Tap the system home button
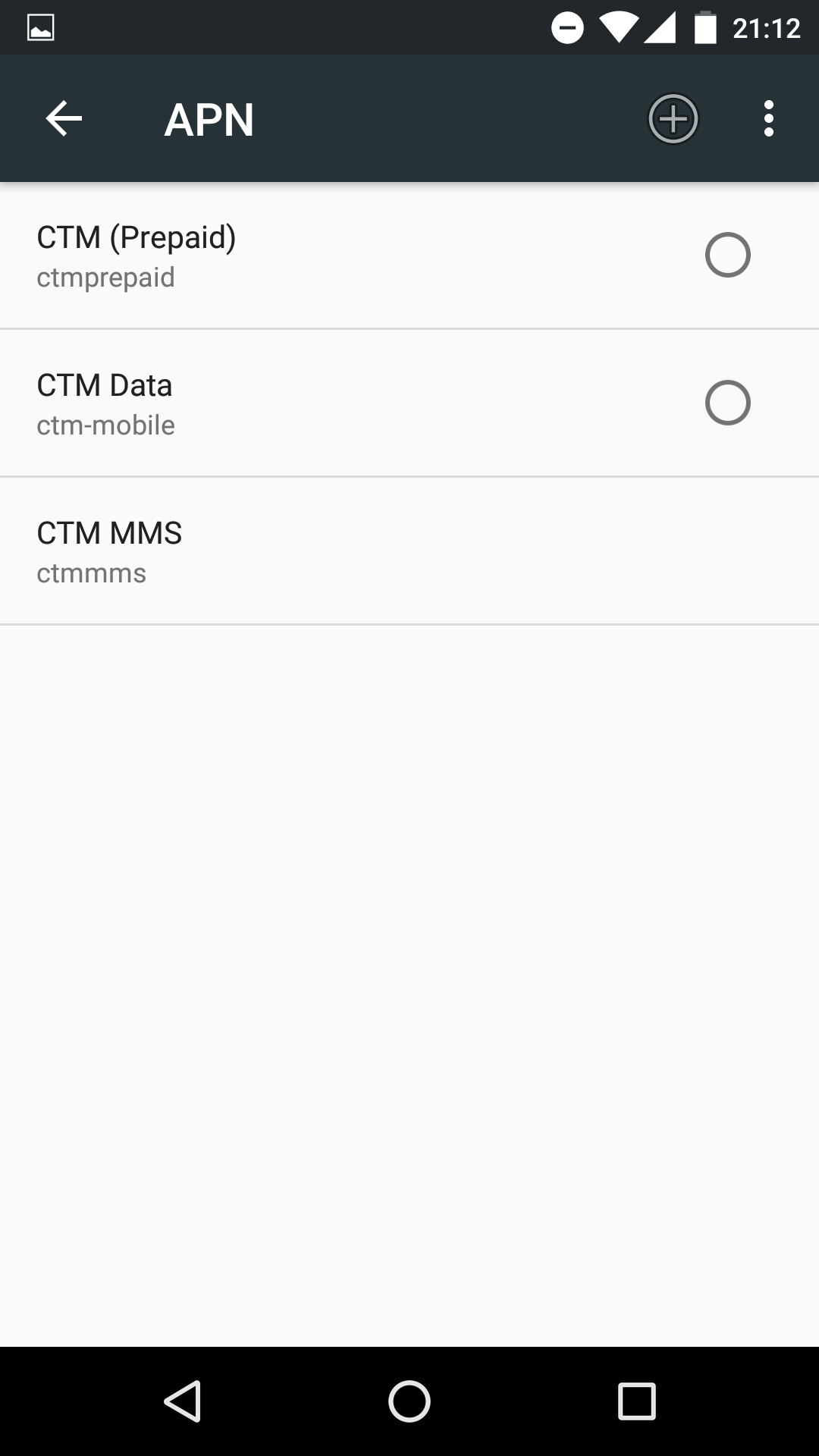 [409, 1401]
